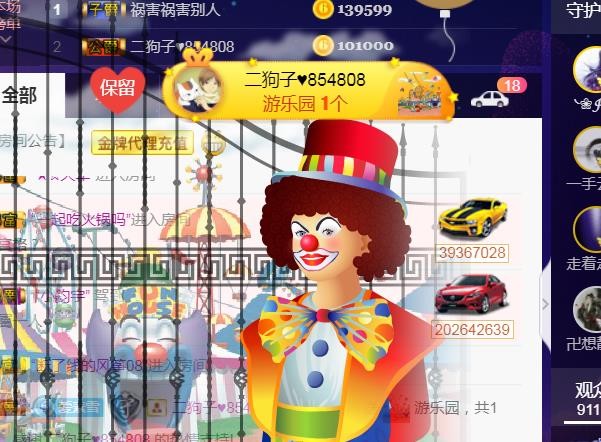Viewport: 601px width, 442px height.
Task: Select the yellow car 39367028
Action: pos(473,219)
